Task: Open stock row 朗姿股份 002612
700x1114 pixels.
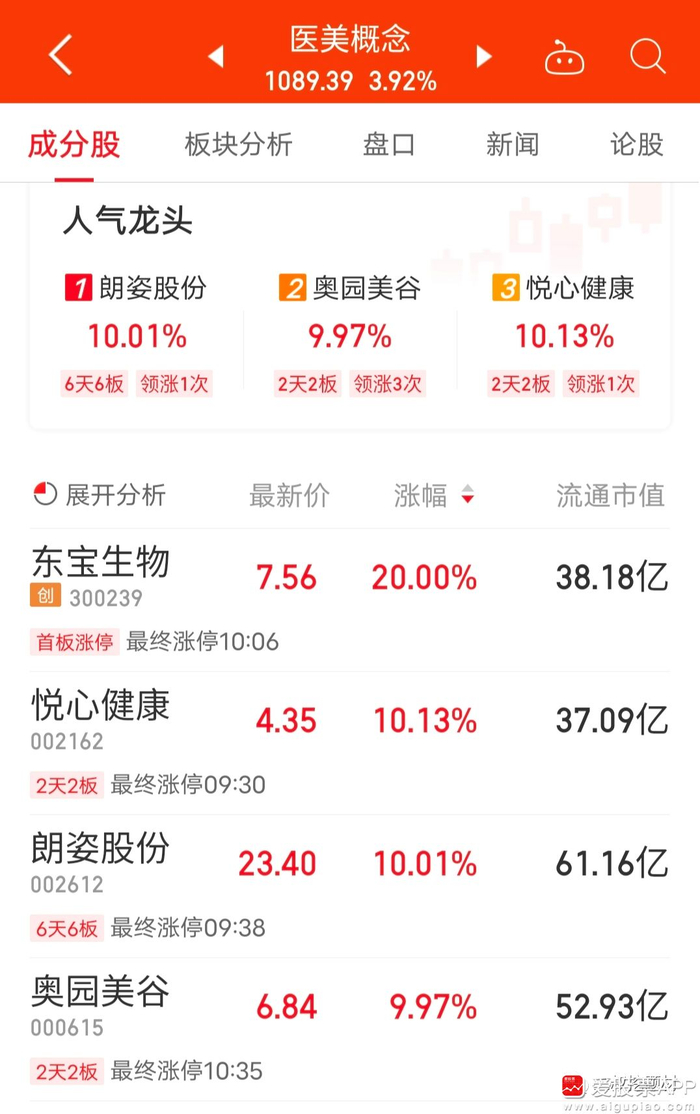Action: click(350, 884)
